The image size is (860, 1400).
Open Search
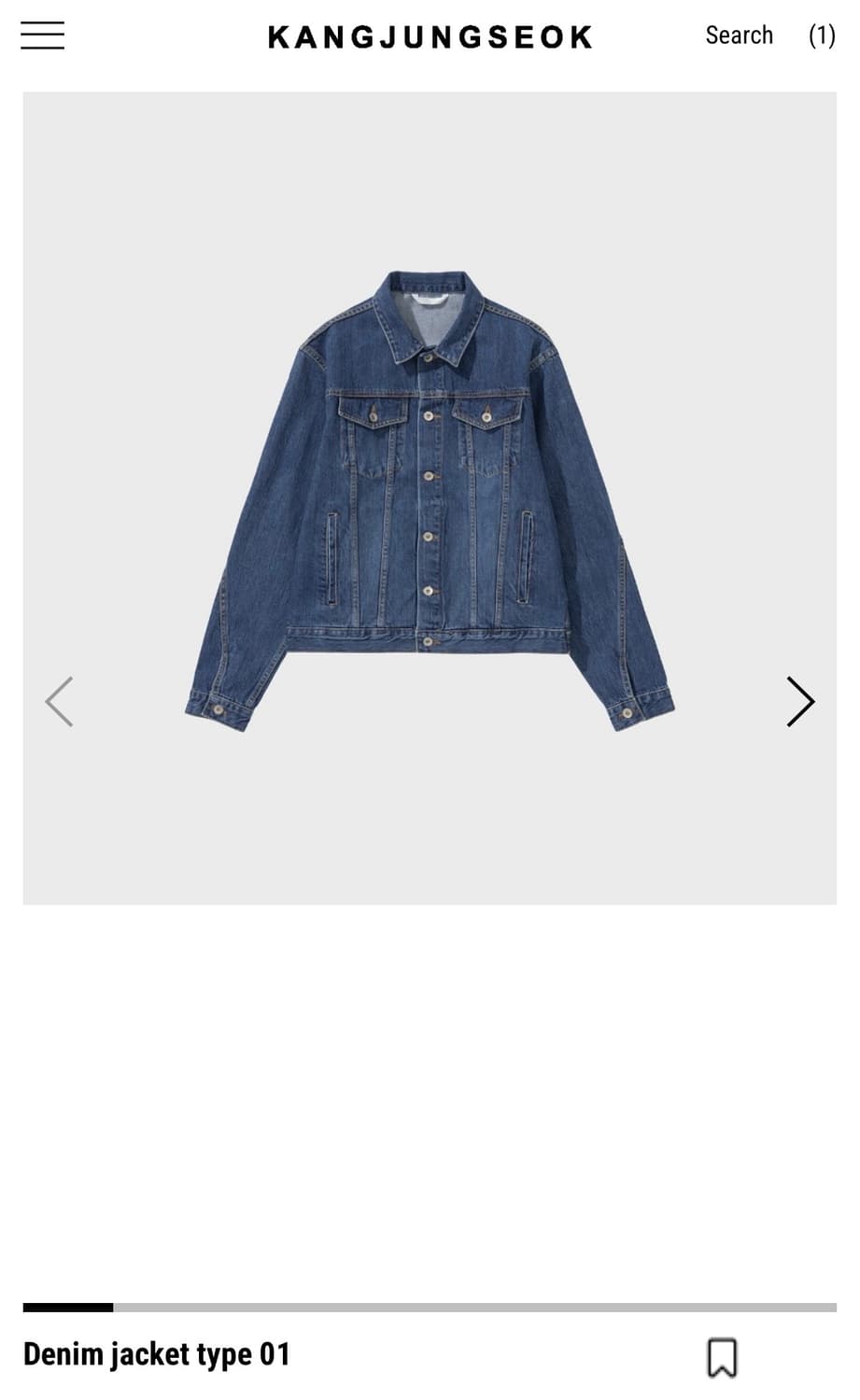pos(739,35)
